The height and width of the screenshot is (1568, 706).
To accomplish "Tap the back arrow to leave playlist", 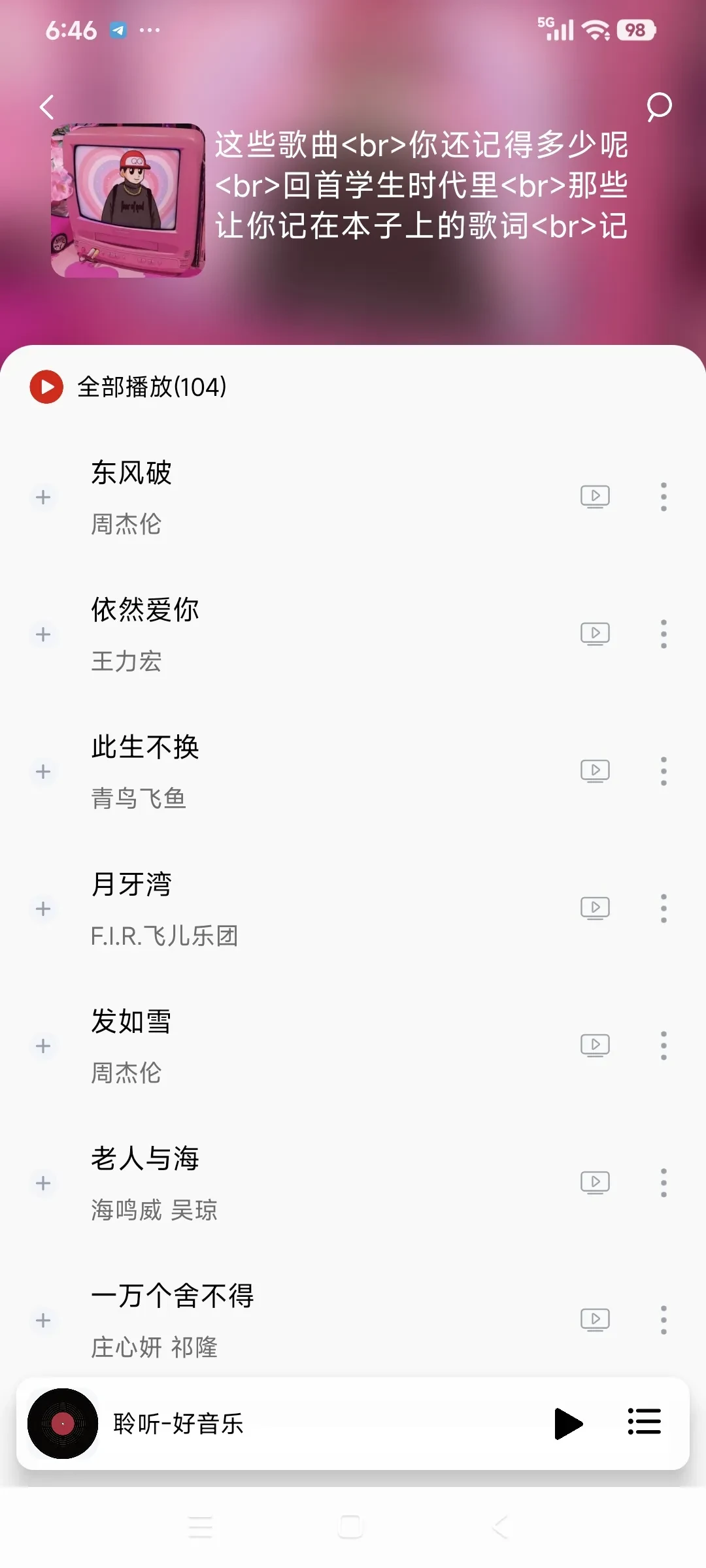I will (x=46, y=108).
